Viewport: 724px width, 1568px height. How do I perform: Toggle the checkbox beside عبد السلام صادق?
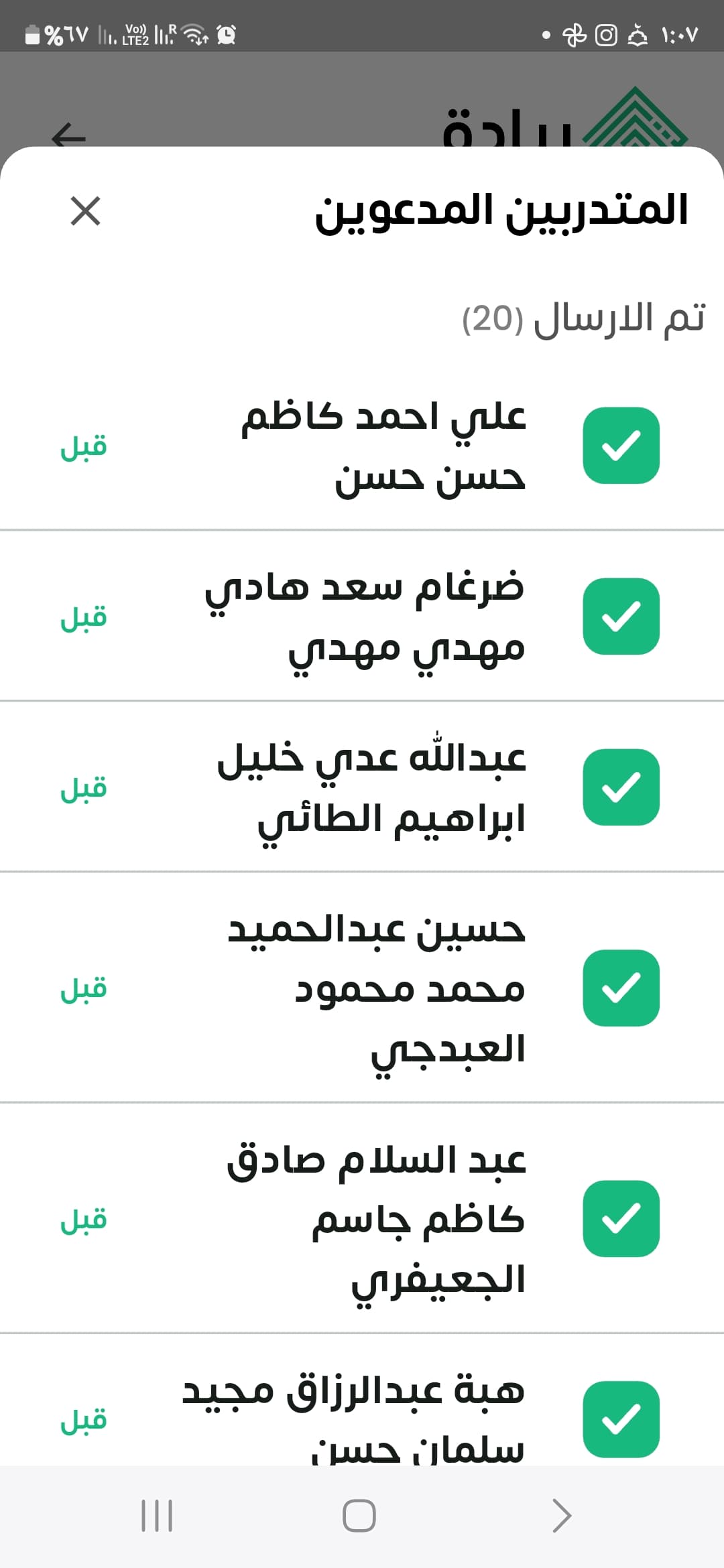tap(621, 1218)
